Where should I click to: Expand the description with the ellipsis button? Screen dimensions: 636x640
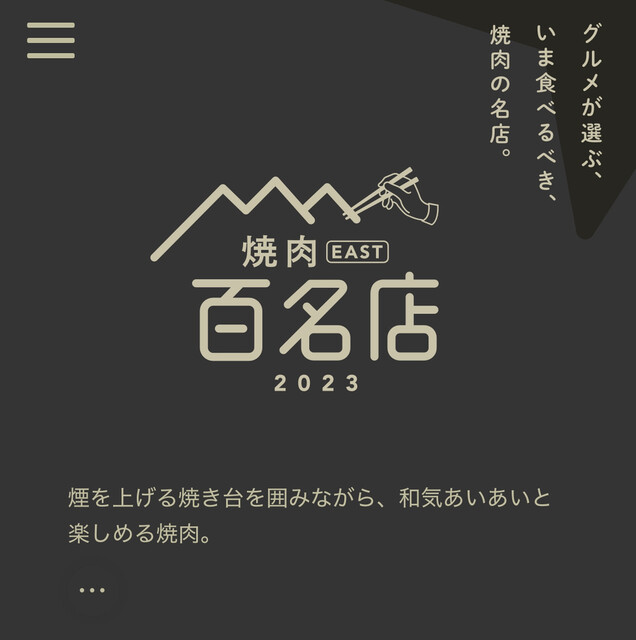click(x=92, y=590)
